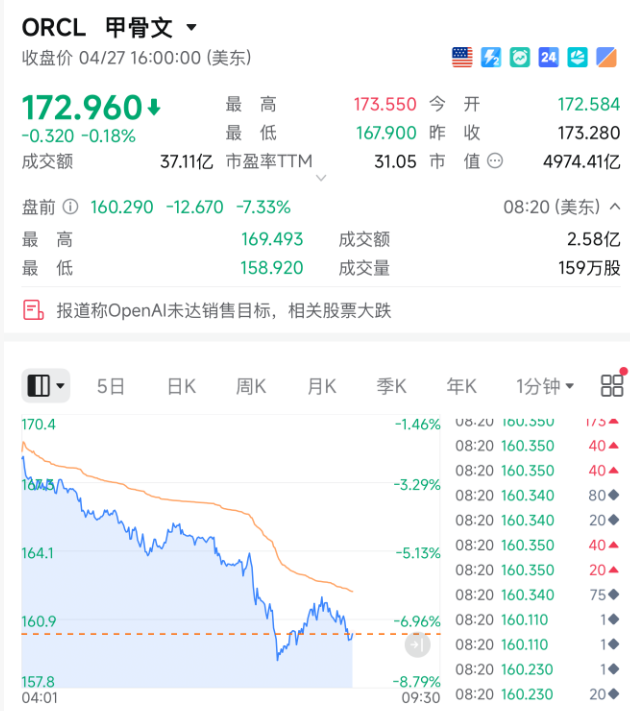Tap the US flag market icon
This screenshot has height=711, width=630.
[x=462, y=57]
